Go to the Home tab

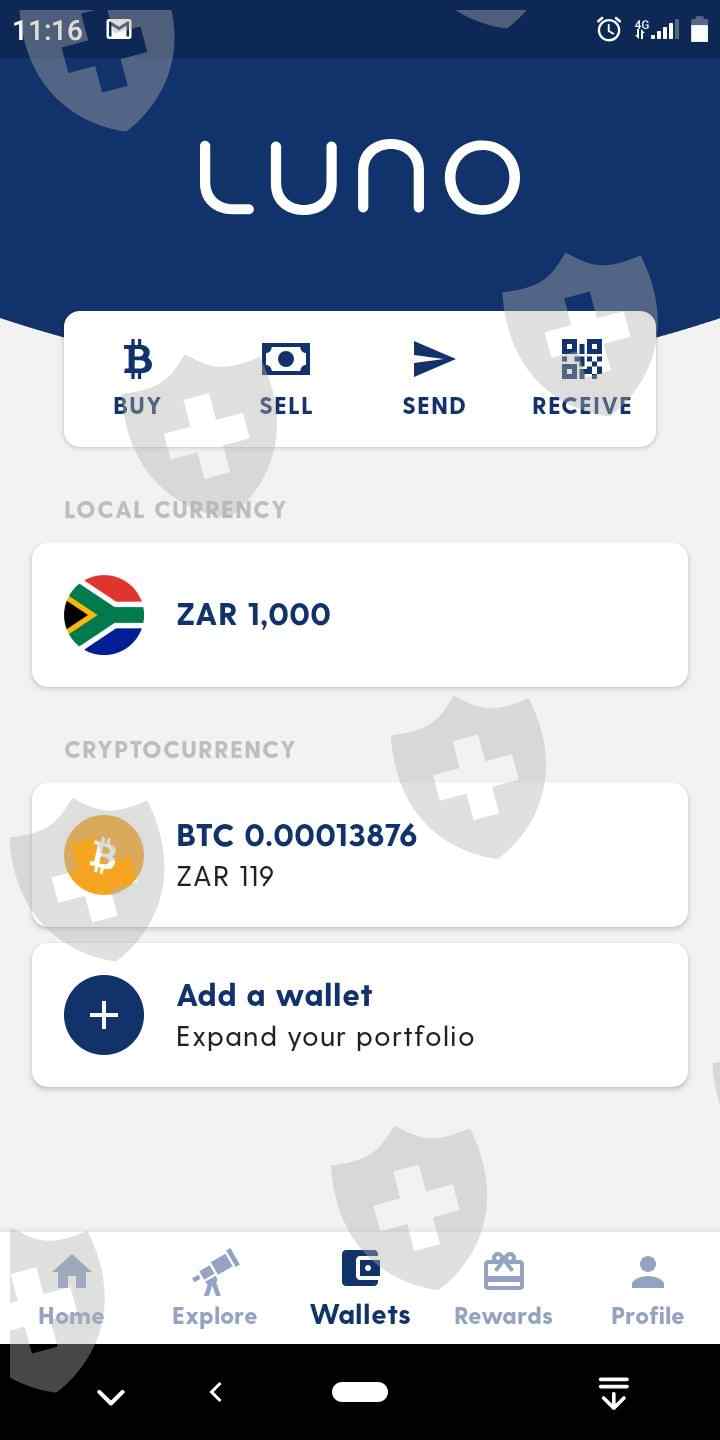(x=71, y=1289)
